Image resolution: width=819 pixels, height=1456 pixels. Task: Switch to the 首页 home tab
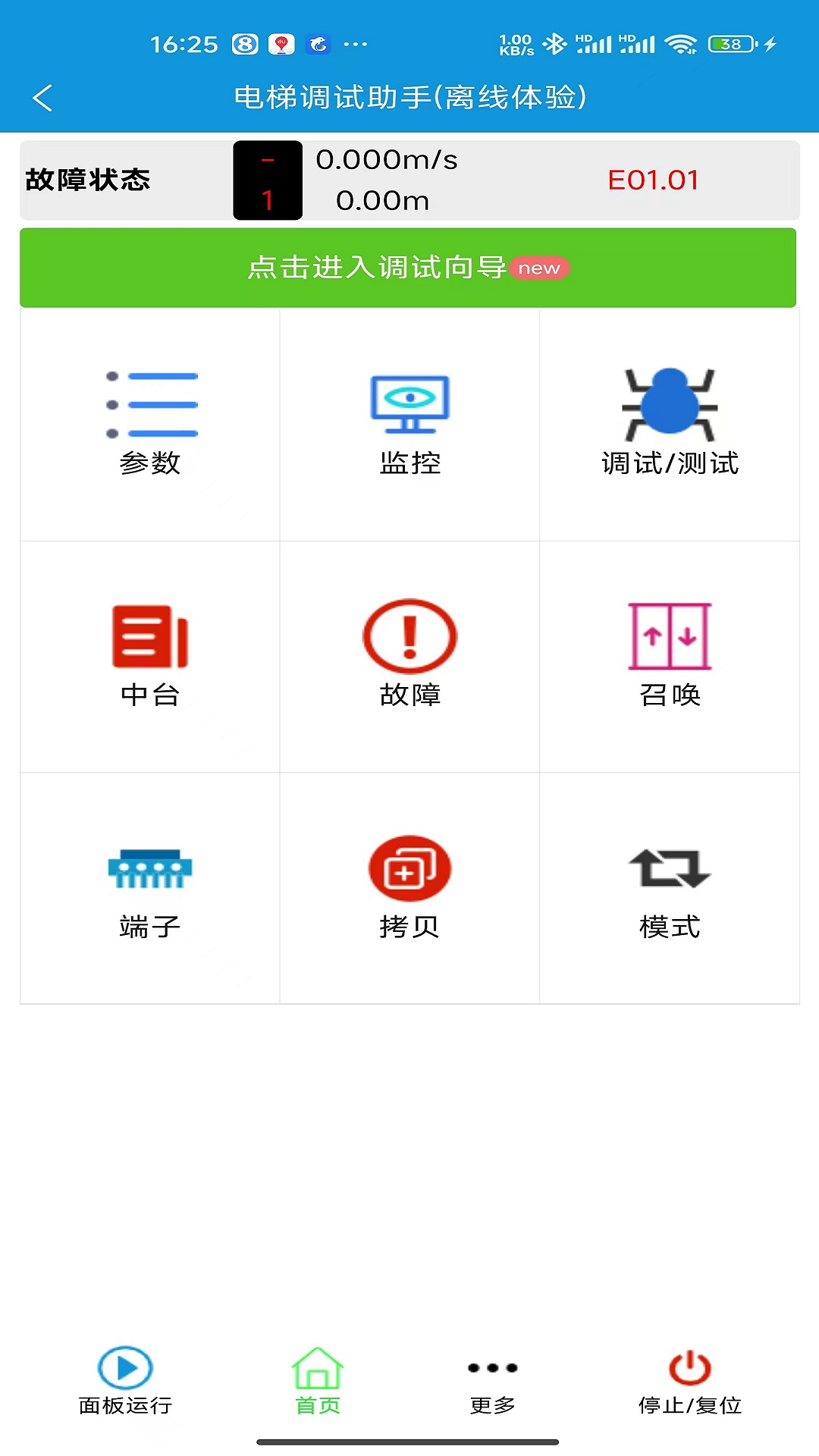318,1381
